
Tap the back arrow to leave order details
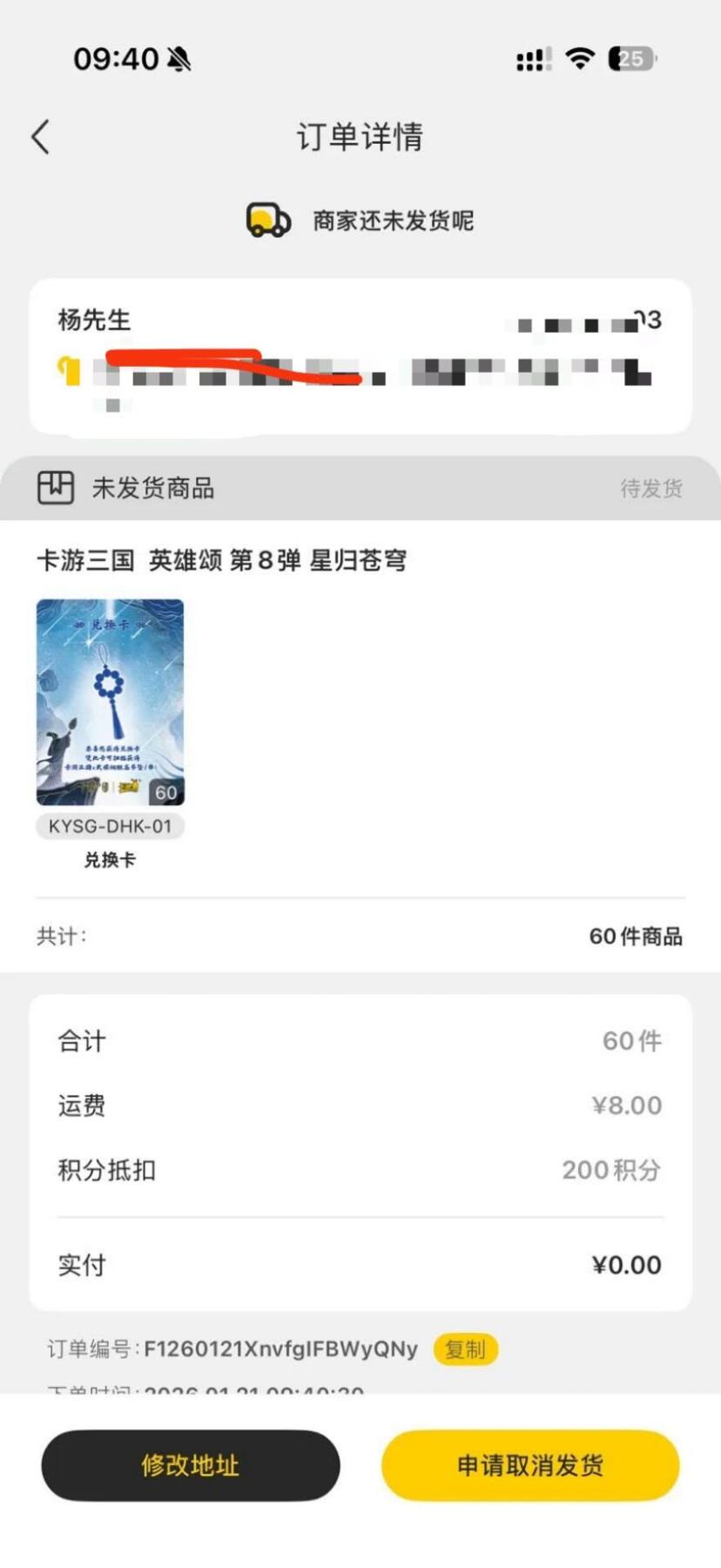pyautogui.click(x=39, y=136)
